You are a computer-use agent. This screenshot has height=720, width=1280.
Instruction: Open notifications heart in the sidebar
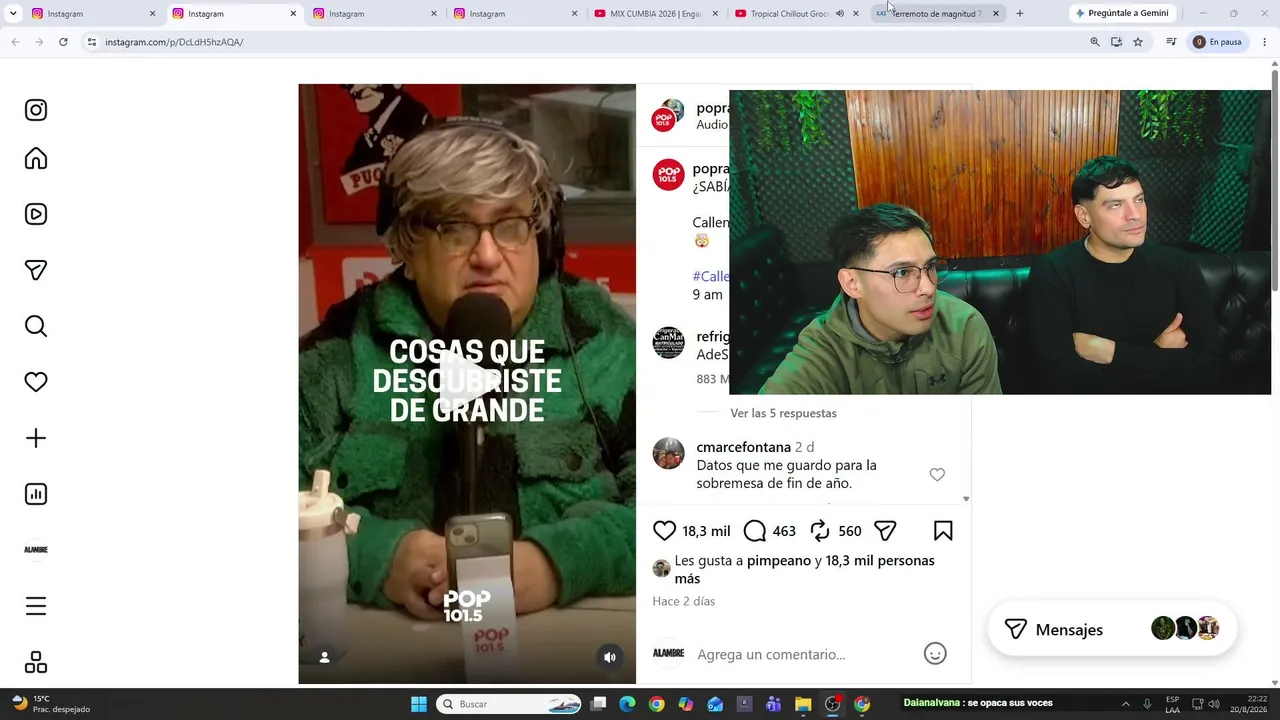[x=36, y=382]
